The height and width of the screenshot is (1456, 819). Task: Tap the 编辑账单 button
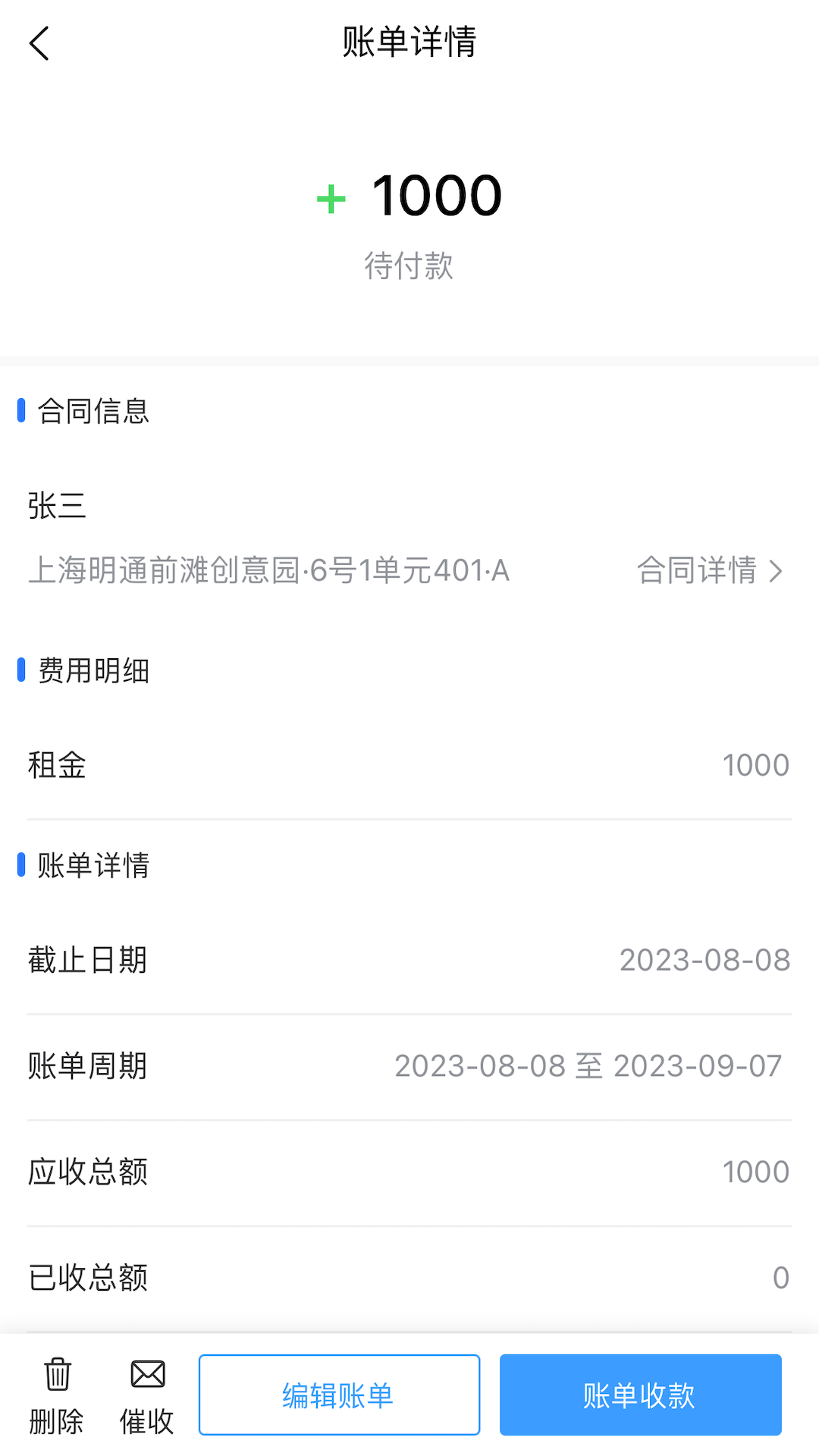(339, 1395)
